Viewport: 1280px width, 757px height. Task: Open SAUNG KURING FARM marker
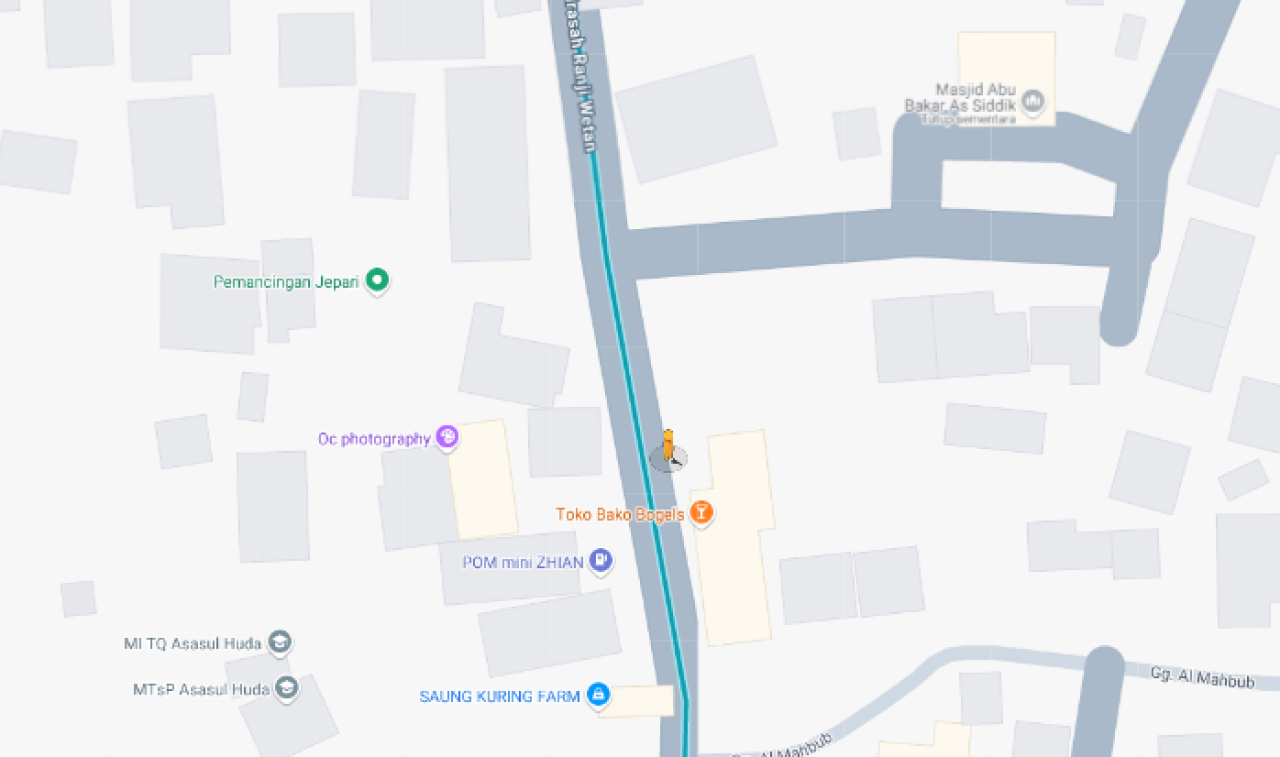pyautogui.click(x=598, y=694)
